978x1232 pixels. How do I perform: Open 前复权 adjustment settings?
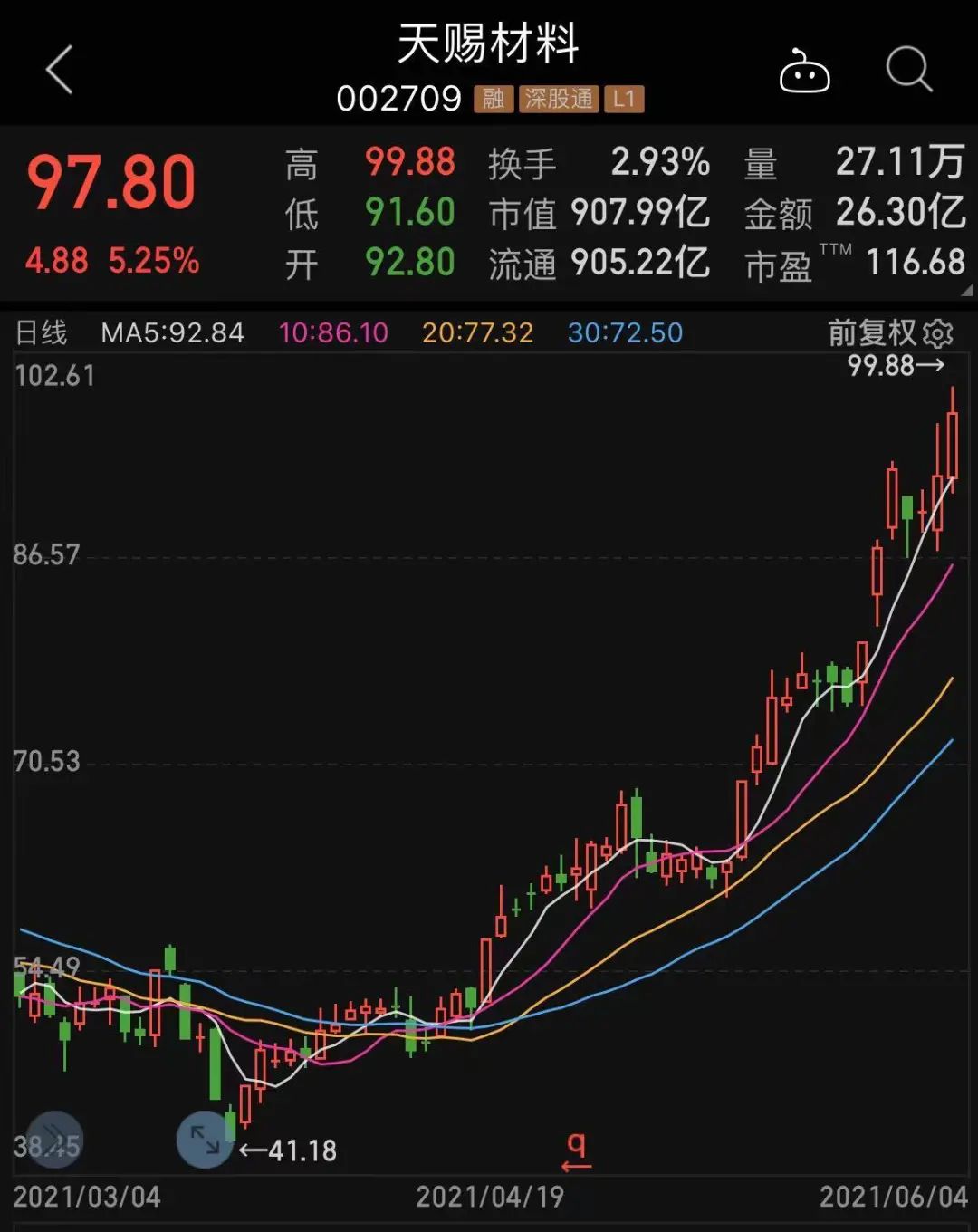tap(890, 333)
